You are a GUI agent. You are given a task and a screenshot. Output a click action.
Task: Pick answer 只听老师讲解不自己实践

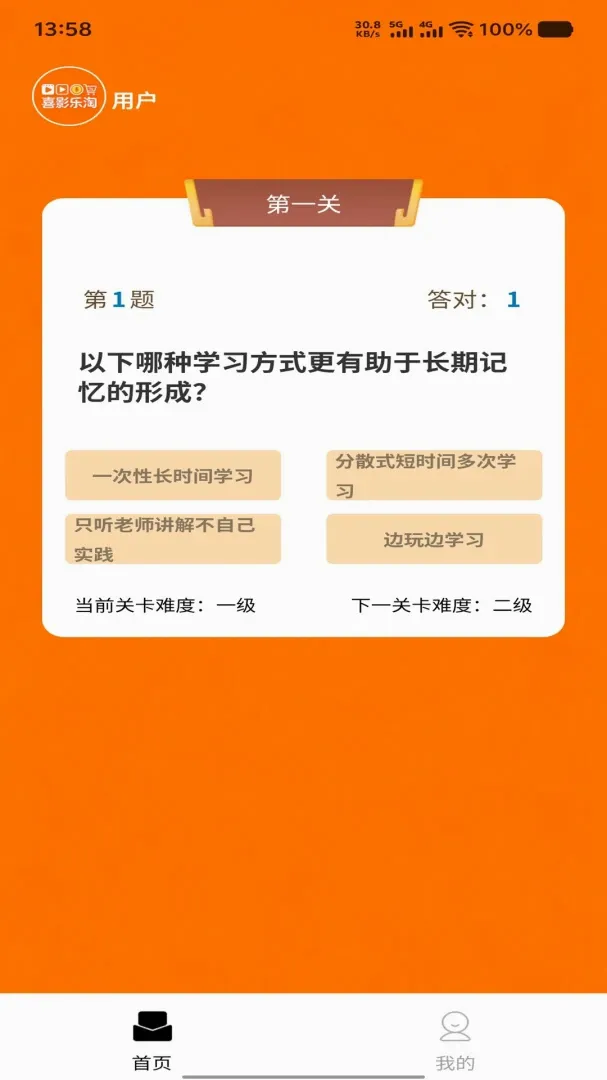(173, 539)
